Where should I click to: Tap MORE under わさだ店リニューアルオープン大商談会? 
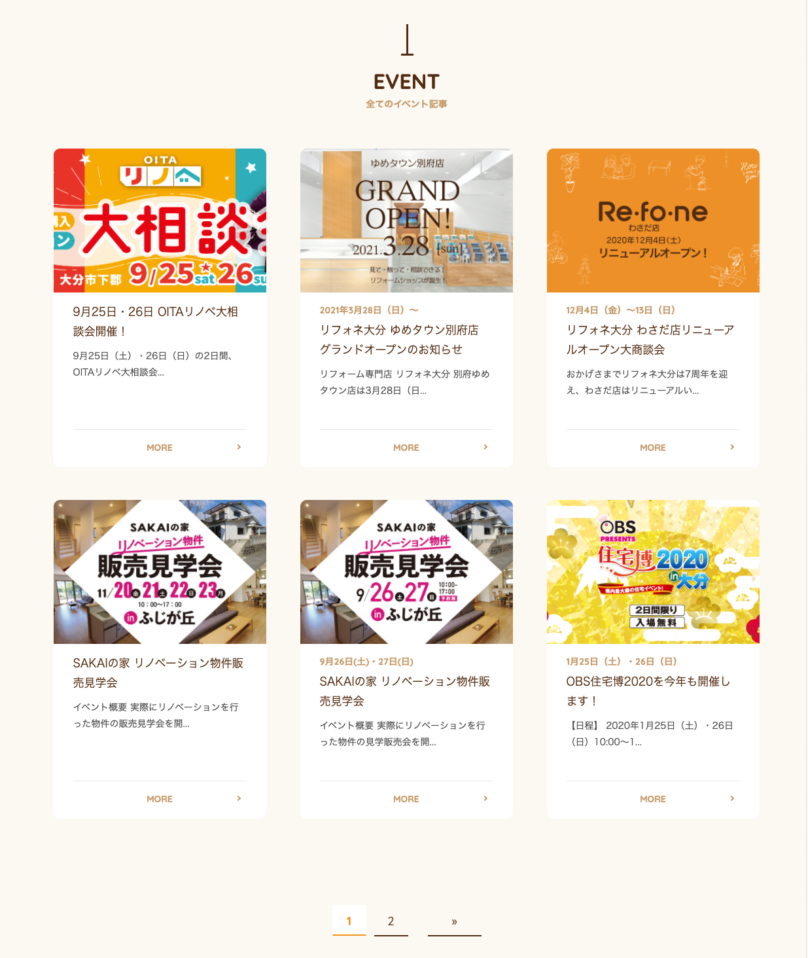[x=653, y=447]
